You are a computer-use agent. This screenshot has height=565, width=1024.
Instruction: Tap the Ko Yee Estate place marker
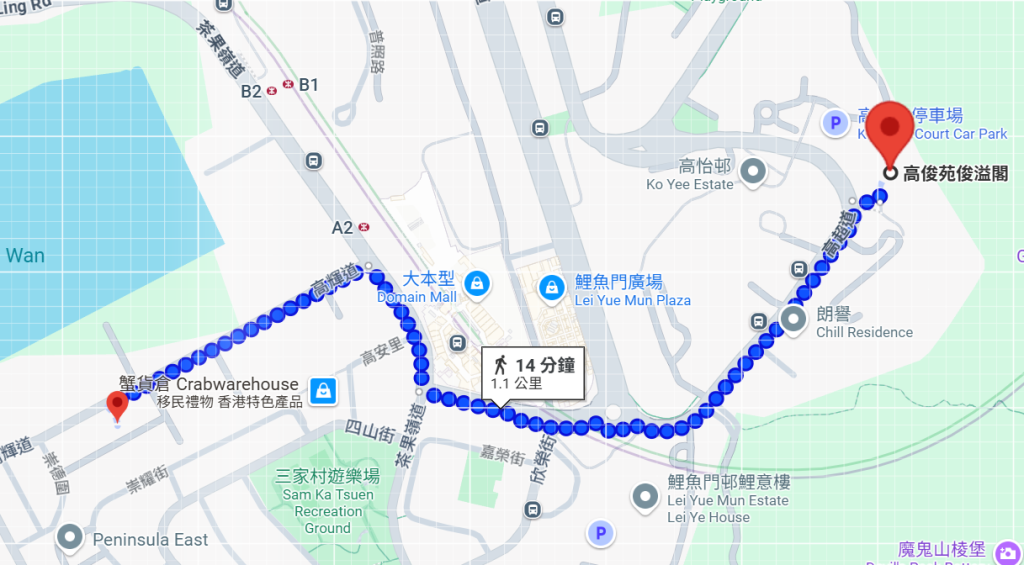pyautogui.click(x=753, y=171)
